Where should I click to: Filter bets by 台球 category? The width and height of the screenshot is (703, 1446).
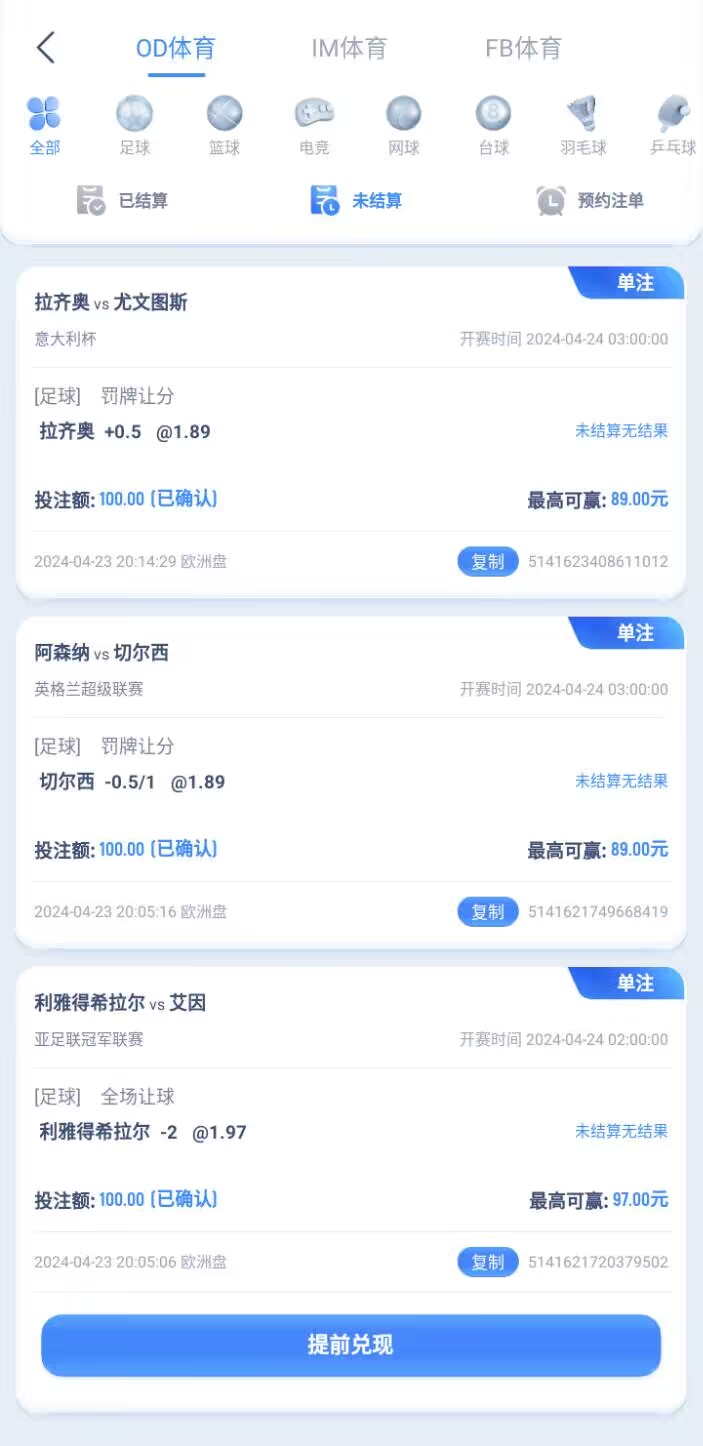point(493,125)
